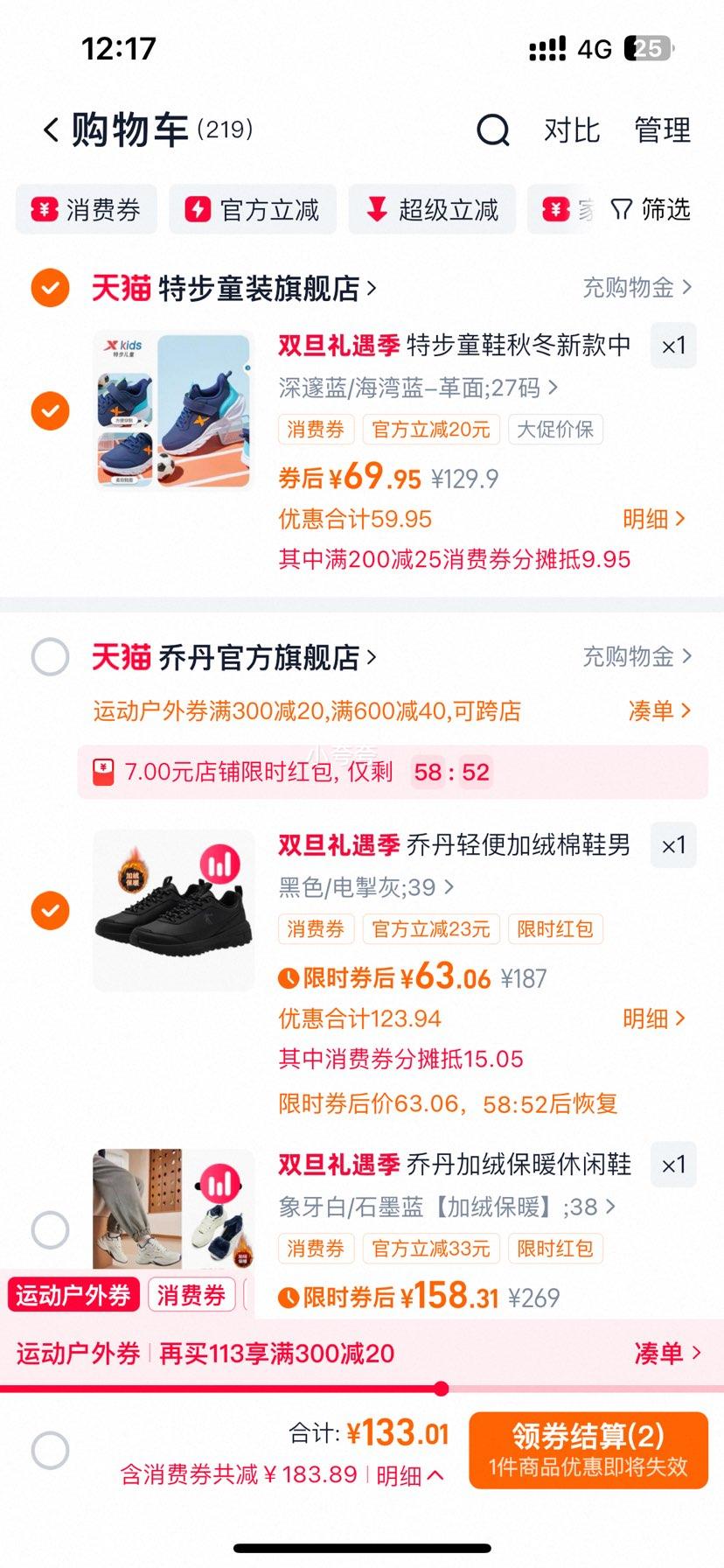Tap the 官方立减 lightning filter
724x1568 pixels.
coord(252,209)
